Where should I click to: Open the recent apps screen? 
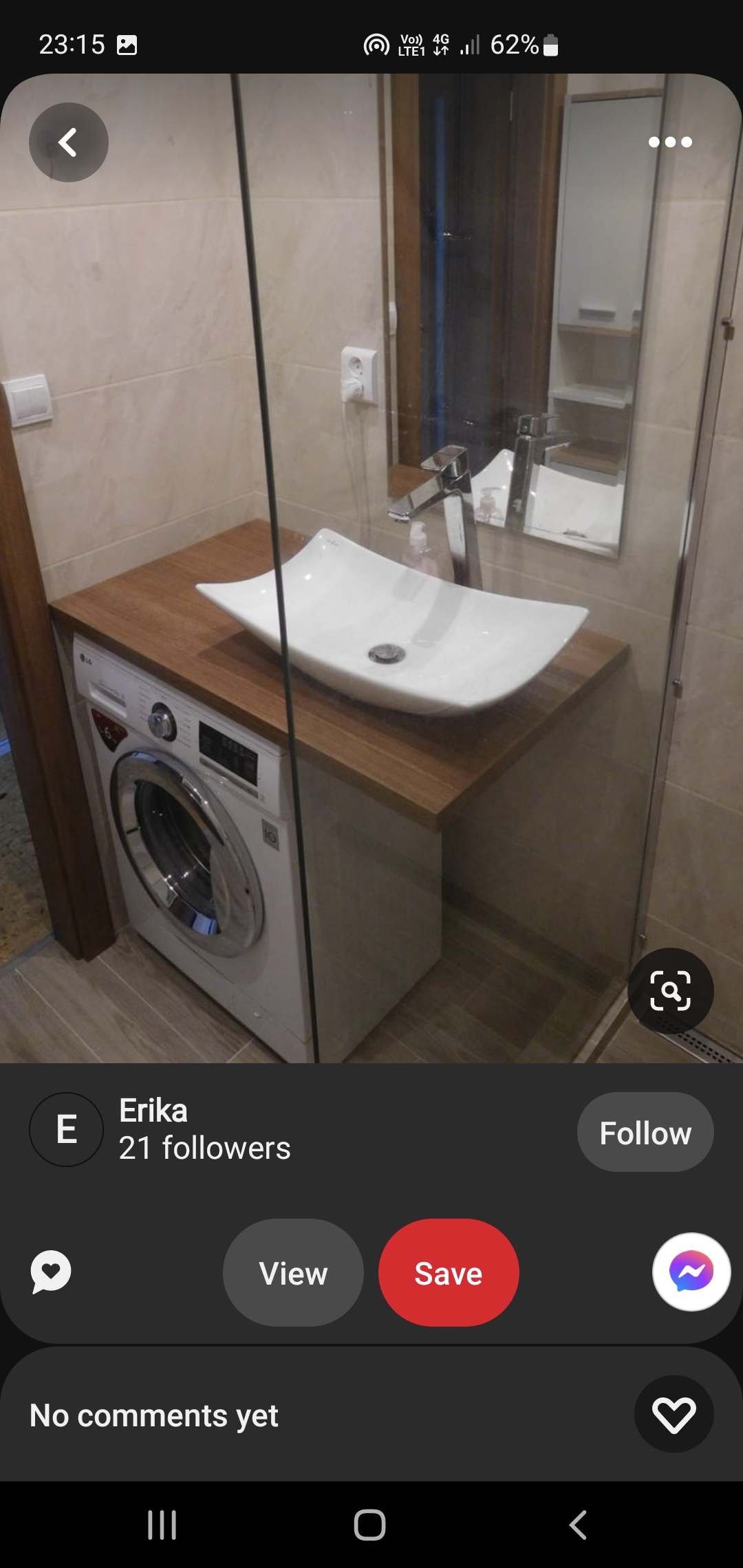(x=162, y=1525)
